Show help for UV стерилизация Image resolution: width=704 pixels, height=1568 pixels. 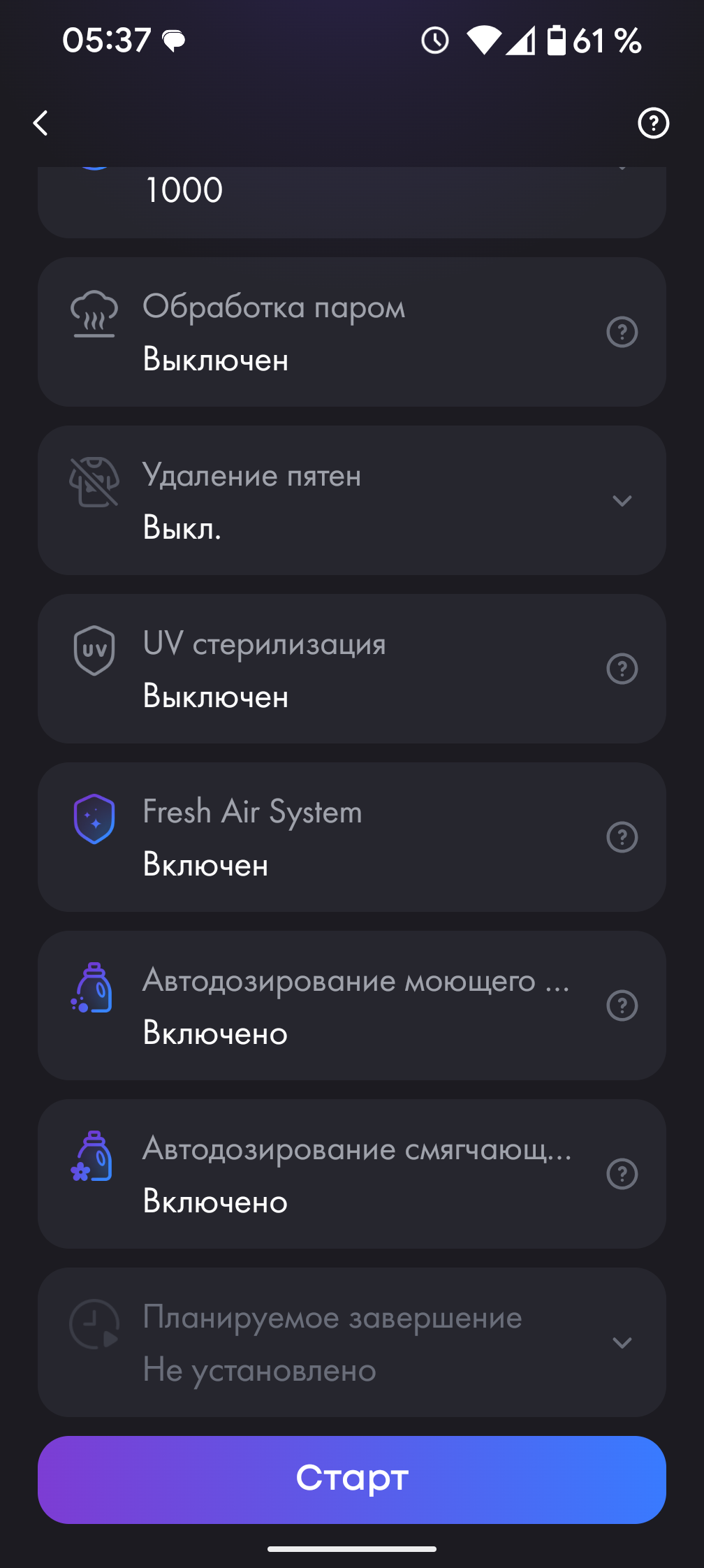pyautogui.click(x=622, y=669)
